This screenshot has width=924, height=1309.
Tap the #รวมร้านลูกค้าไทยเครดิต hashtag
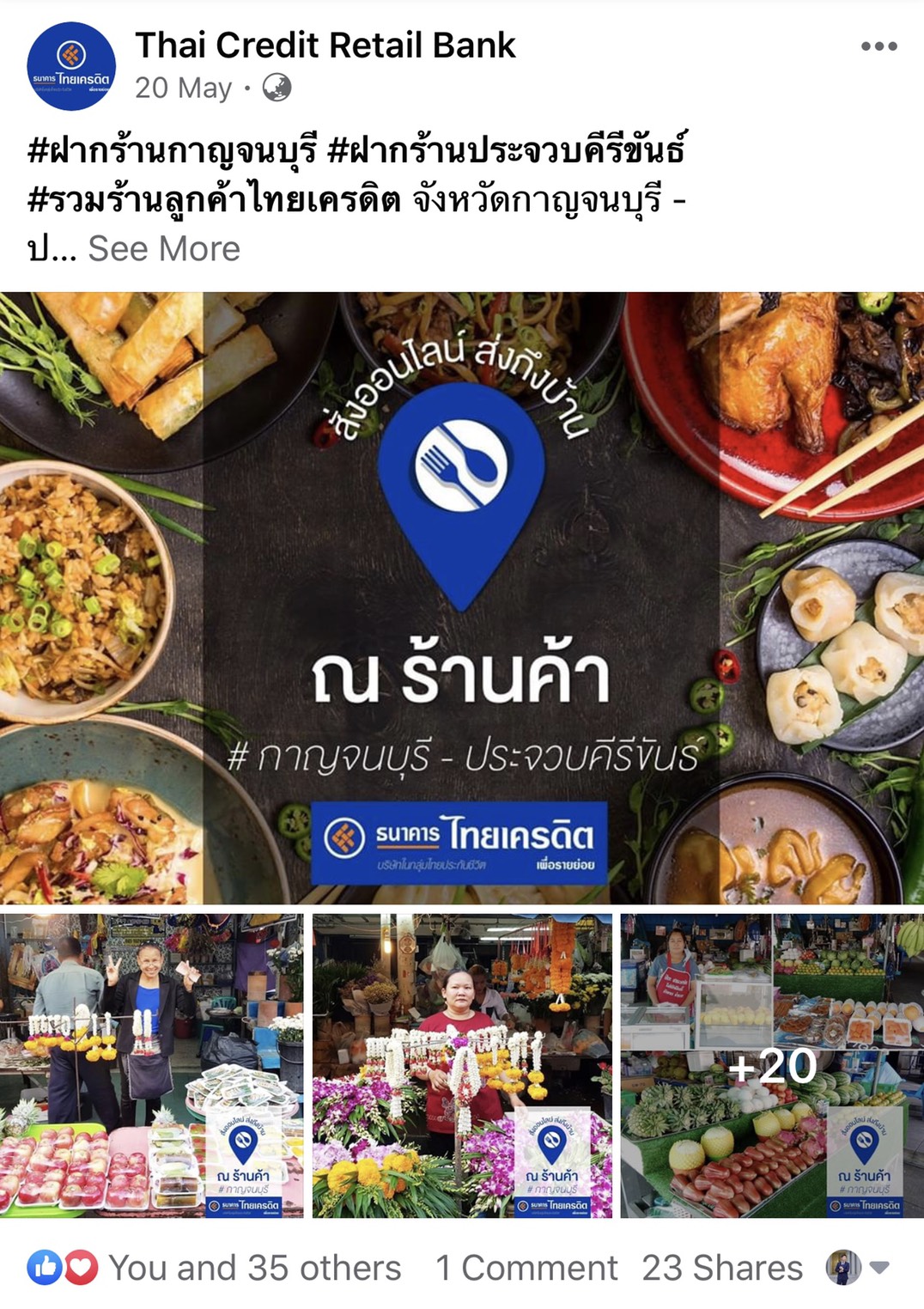(x=214, y=199)
